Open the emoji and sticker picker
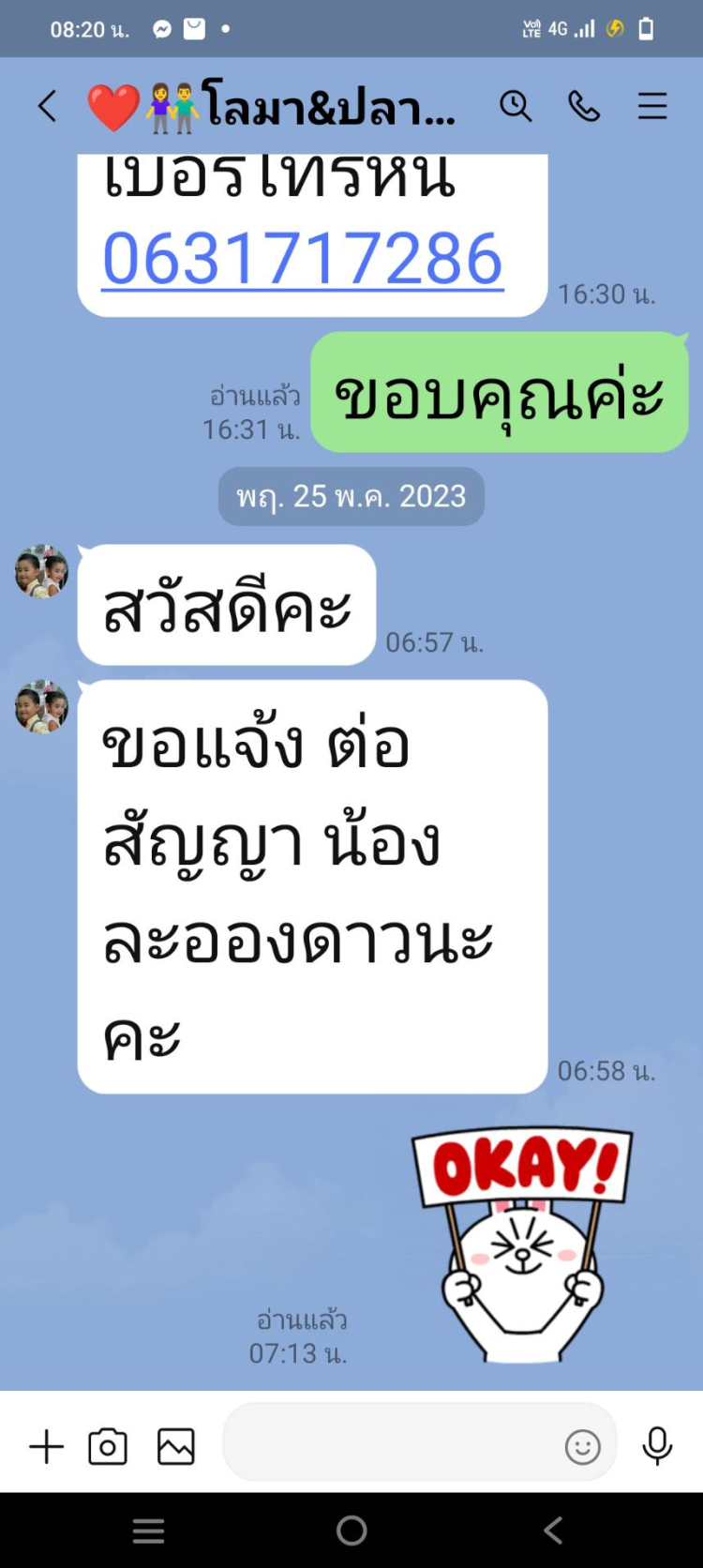Image resolution: width=703 pixels, height=1568 pixels. point(582,1447)
